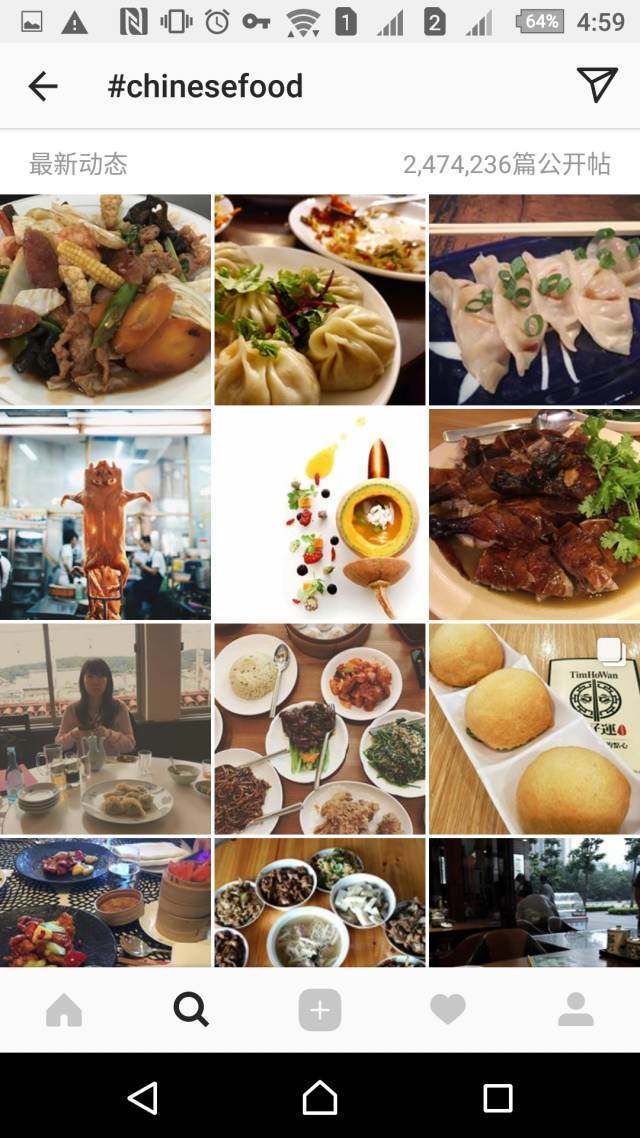Open the roast pig in kitchen post
The image size is (640, 1138).
pos(105,514)
